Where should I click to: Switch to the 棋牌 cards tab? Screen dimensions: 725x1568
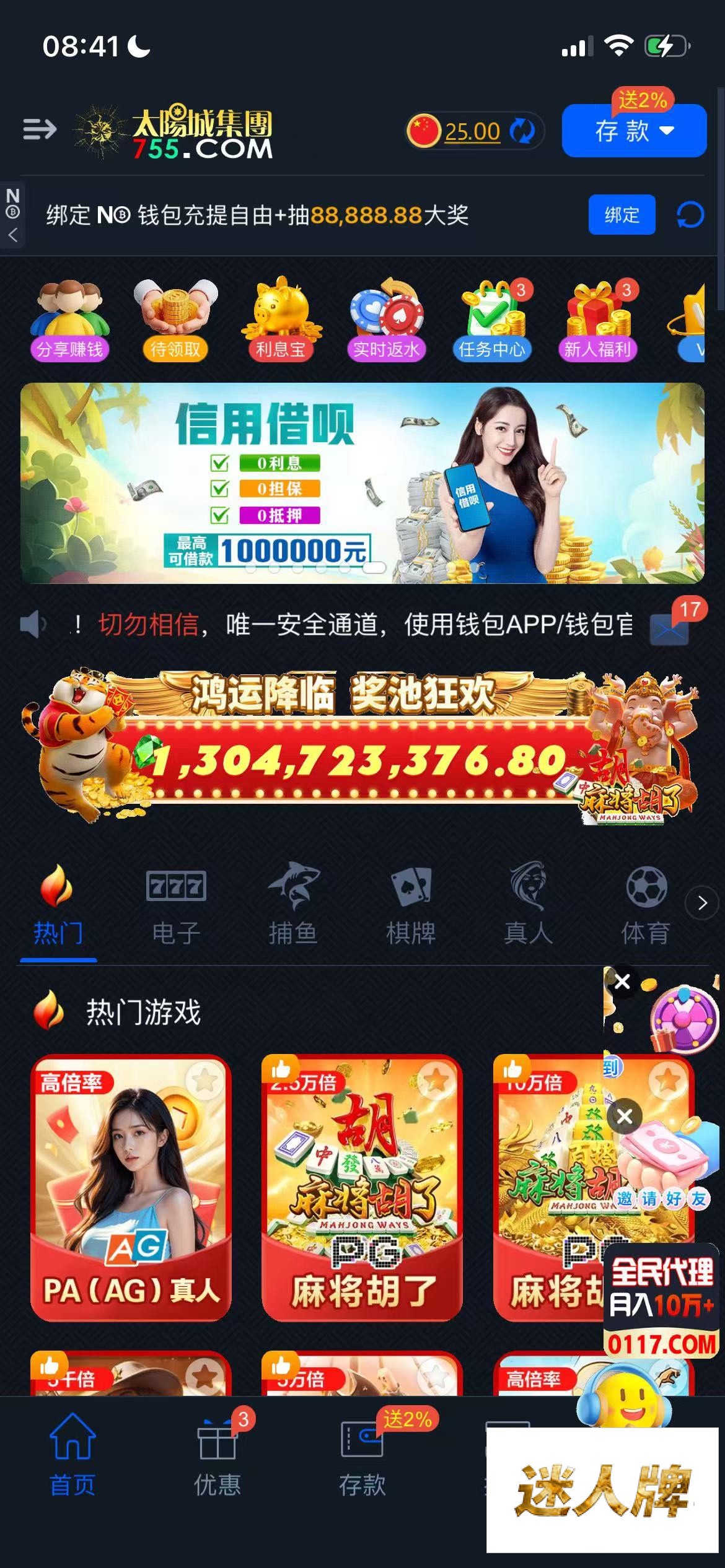(410, 905)
